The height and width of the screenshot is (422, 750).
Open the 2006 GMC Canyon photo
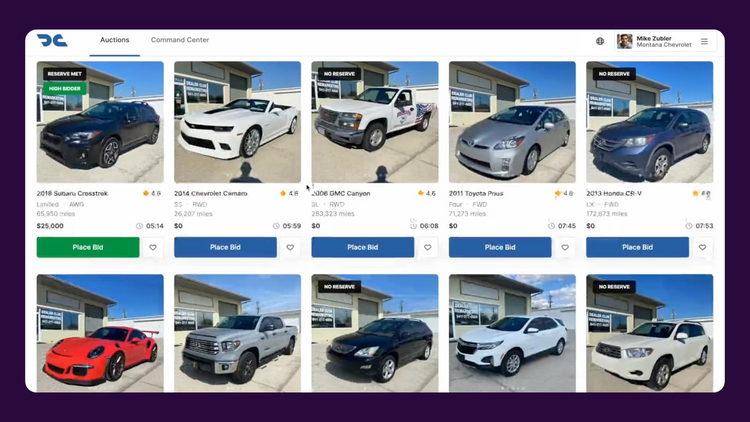(375, 122)
